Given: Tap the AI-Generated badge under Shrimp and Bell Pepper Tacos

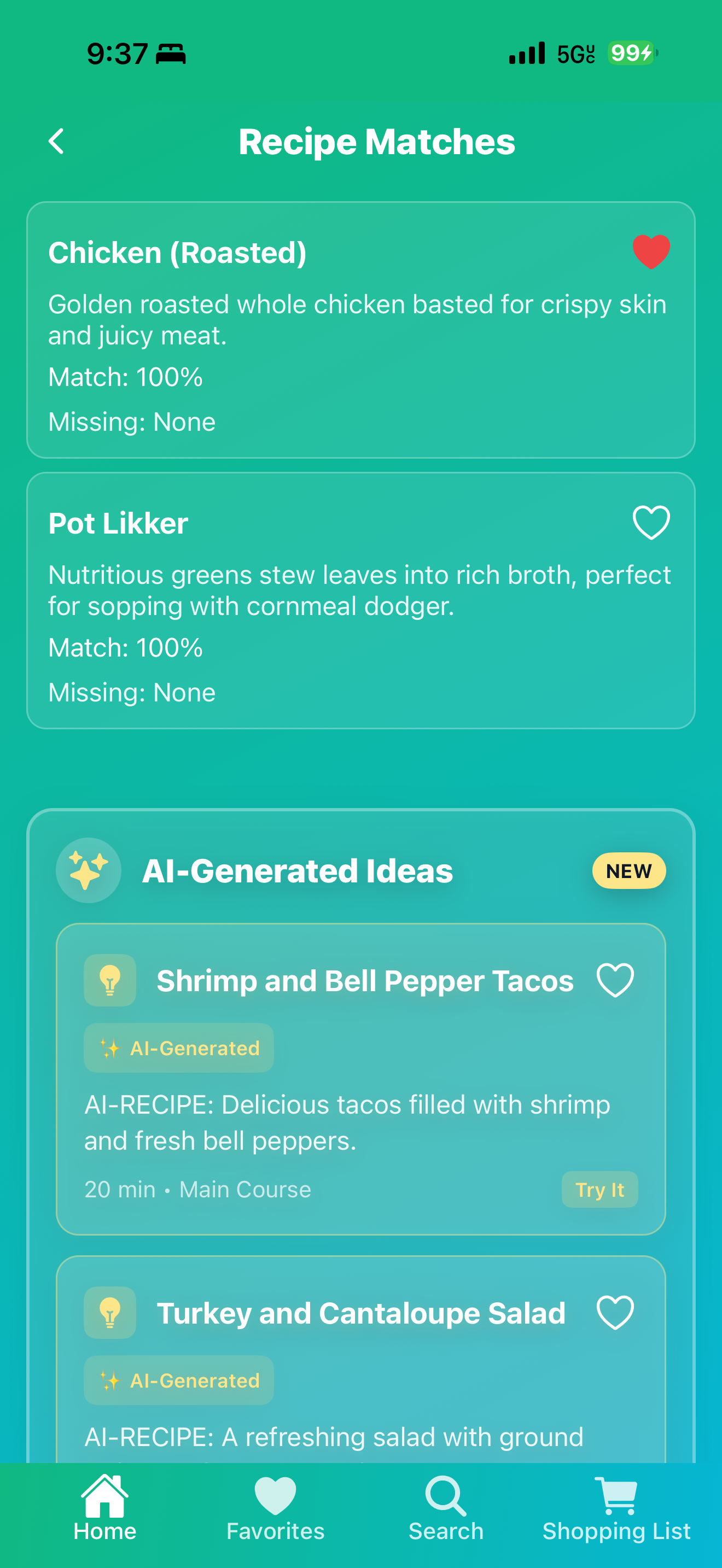Looking at the screenshot, I should 178,1048.
